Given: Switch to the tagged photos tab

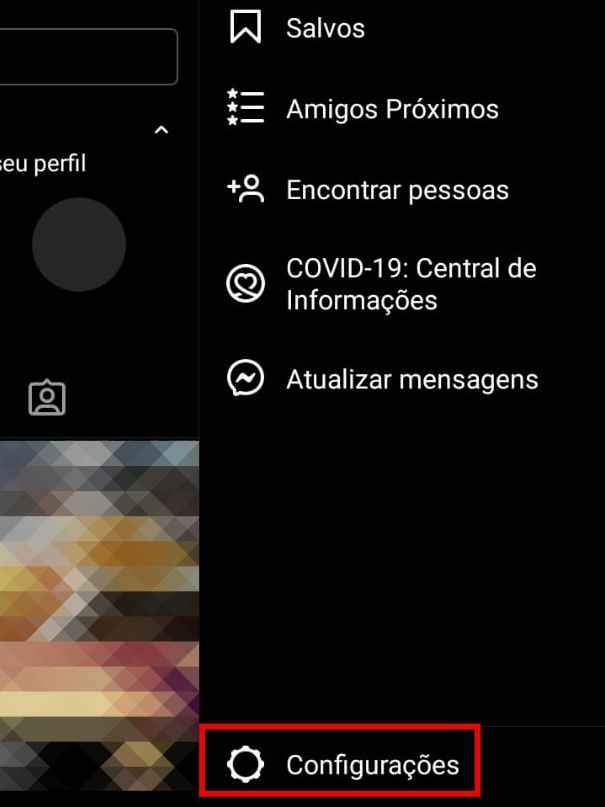Looking at the screenshot, I should click(x=47, y=398).
